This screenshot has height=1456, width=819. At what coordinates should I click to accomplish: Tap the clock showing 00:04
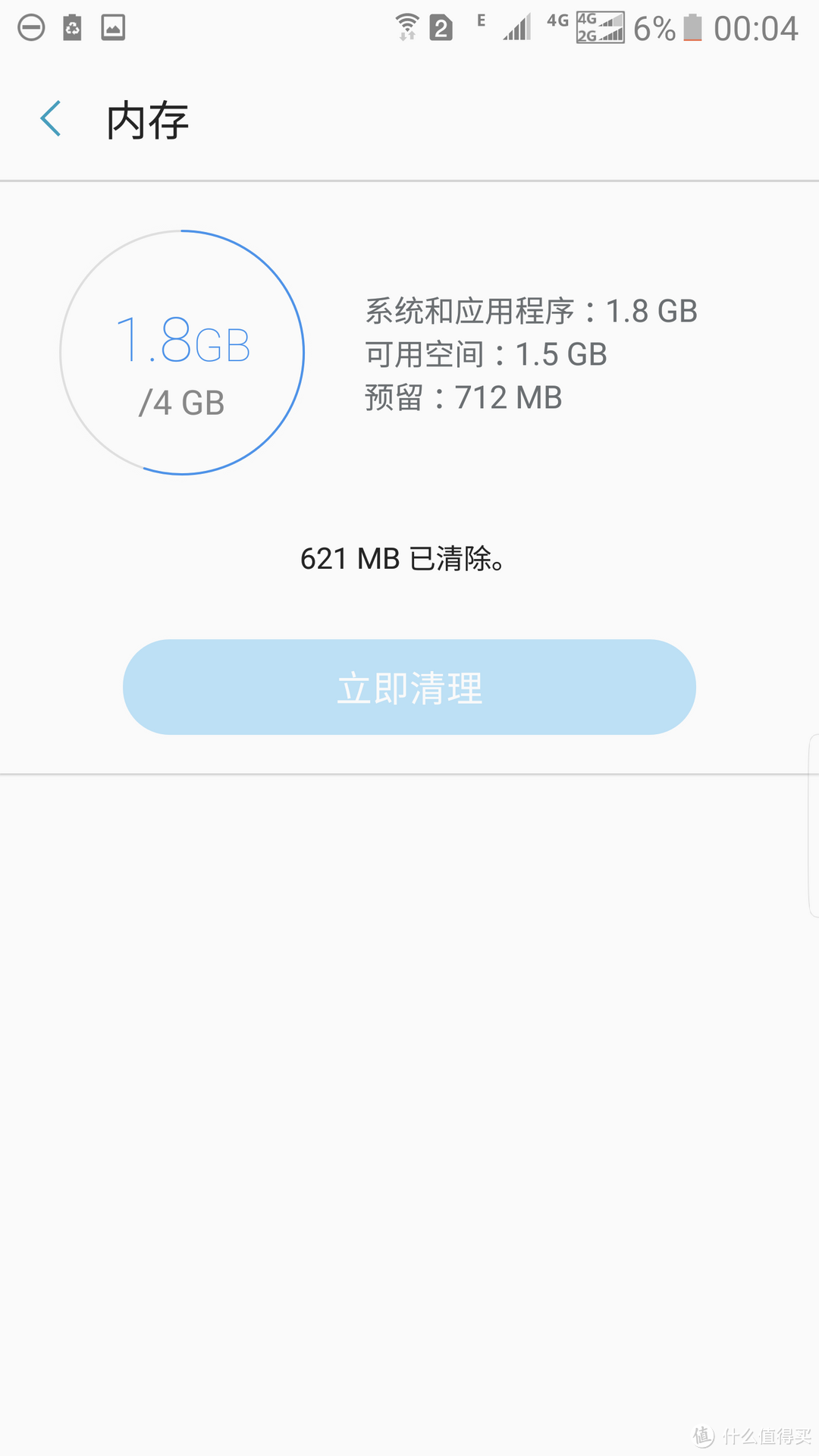[x=757, y=28]
